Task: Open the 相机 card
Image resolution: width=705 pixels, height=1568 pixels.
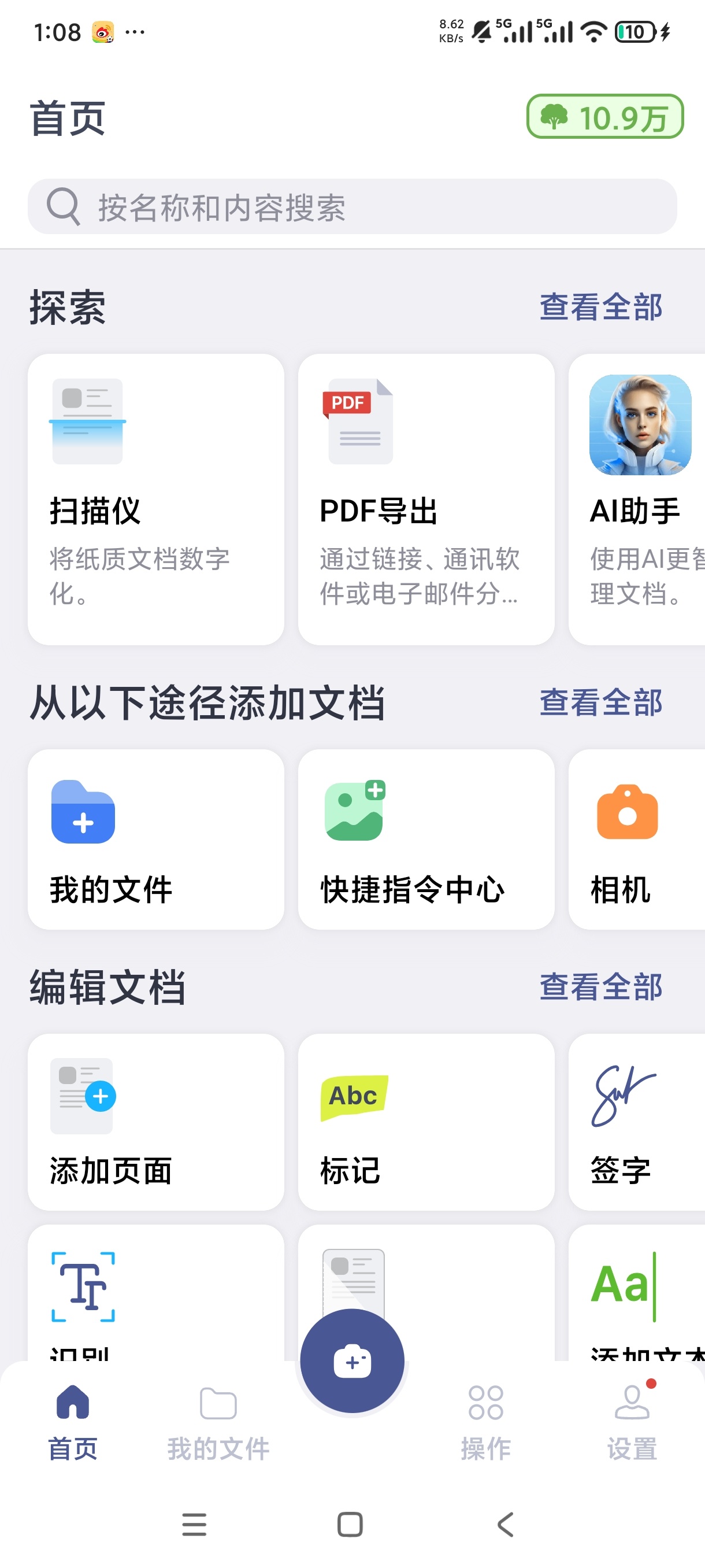Action: (637, 839)
